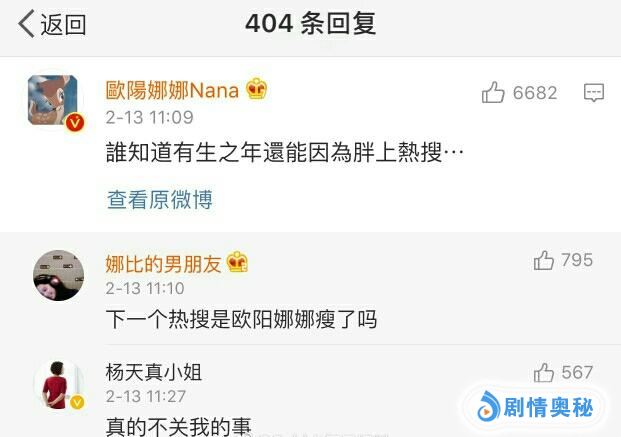Viewport: 621px width, 437px height.
Task: Open username 娜比的男朋友
Action: tap(164, 264)
